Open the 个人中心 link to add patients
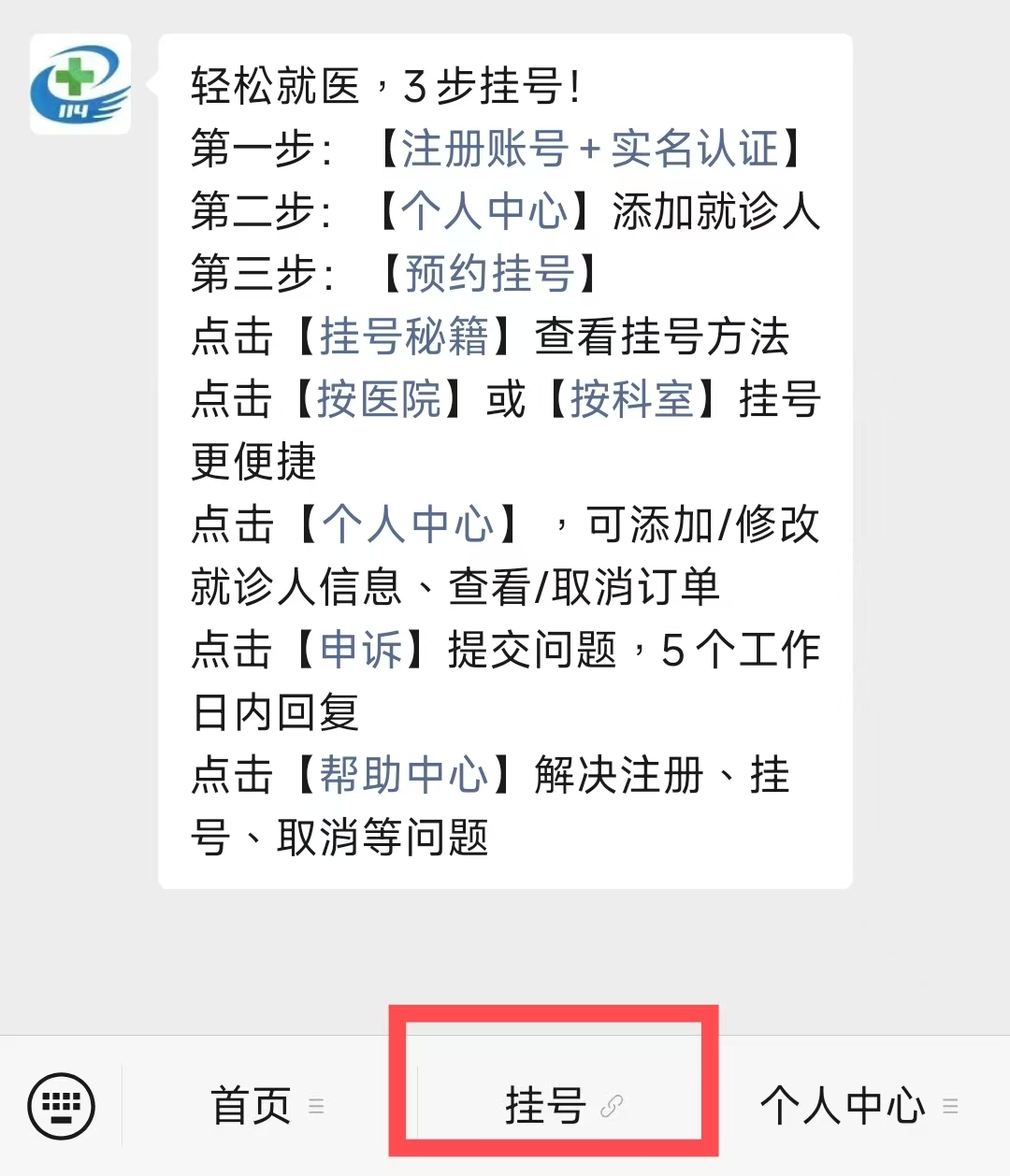This screenshot has height=1176, width=1010. tap(480, 212)
